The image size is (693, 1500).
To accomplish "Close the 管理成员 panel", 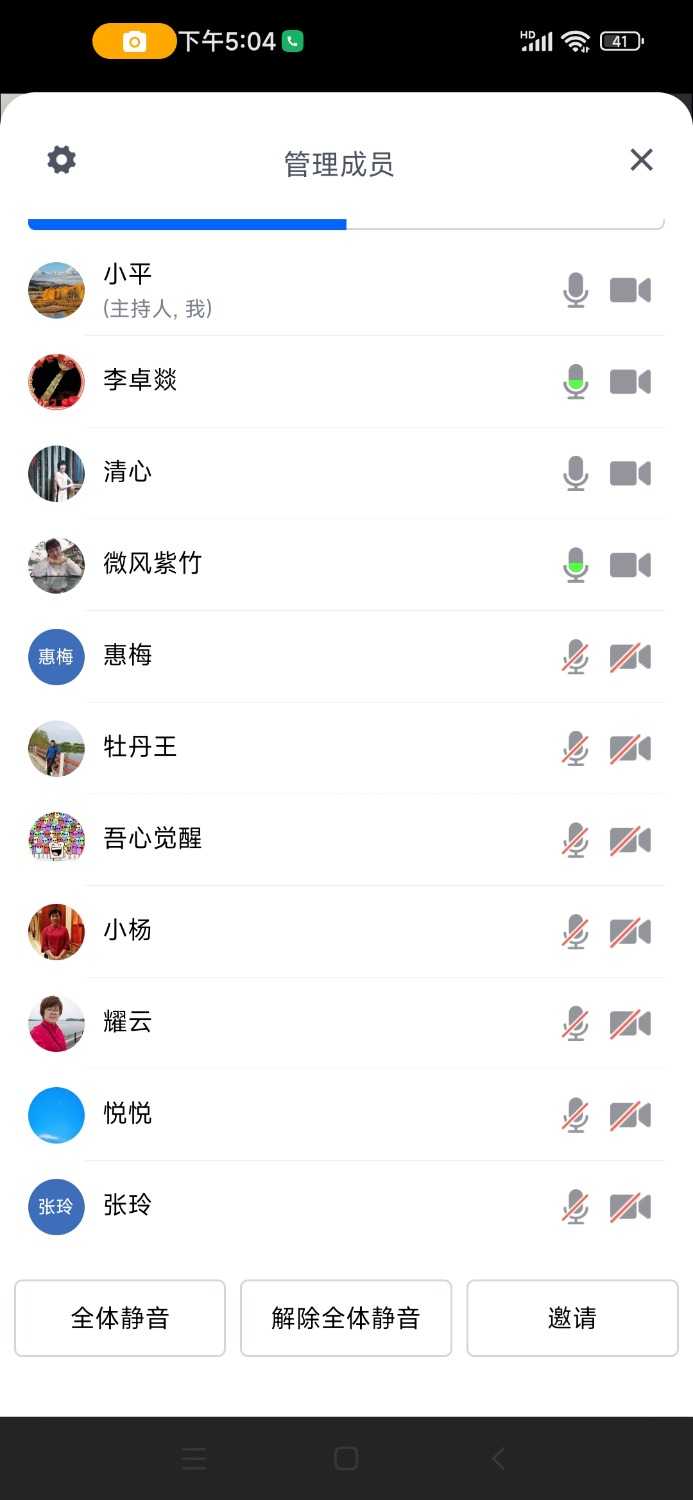I will tap(641, 160).
